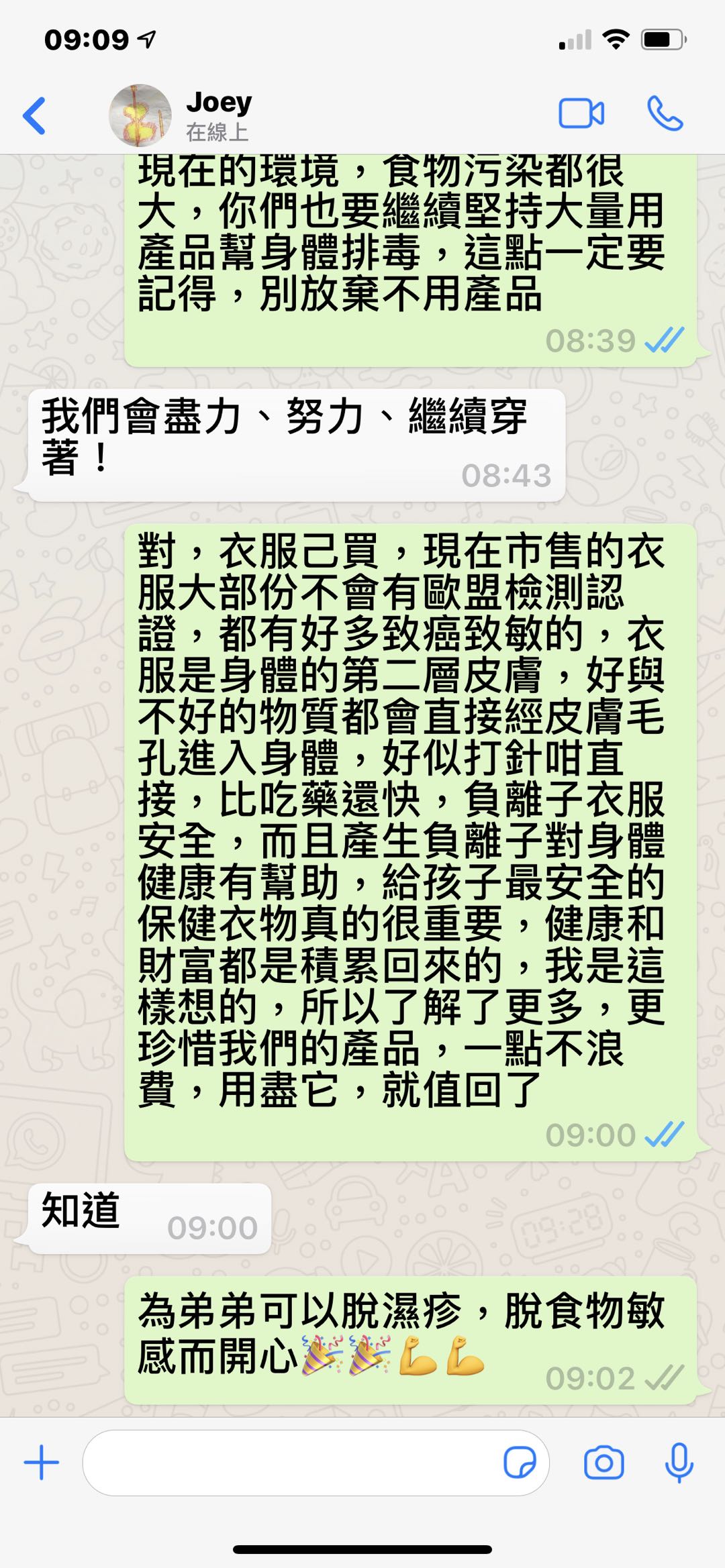
Task: Open the camera to send a photo
Action: 603,1463
